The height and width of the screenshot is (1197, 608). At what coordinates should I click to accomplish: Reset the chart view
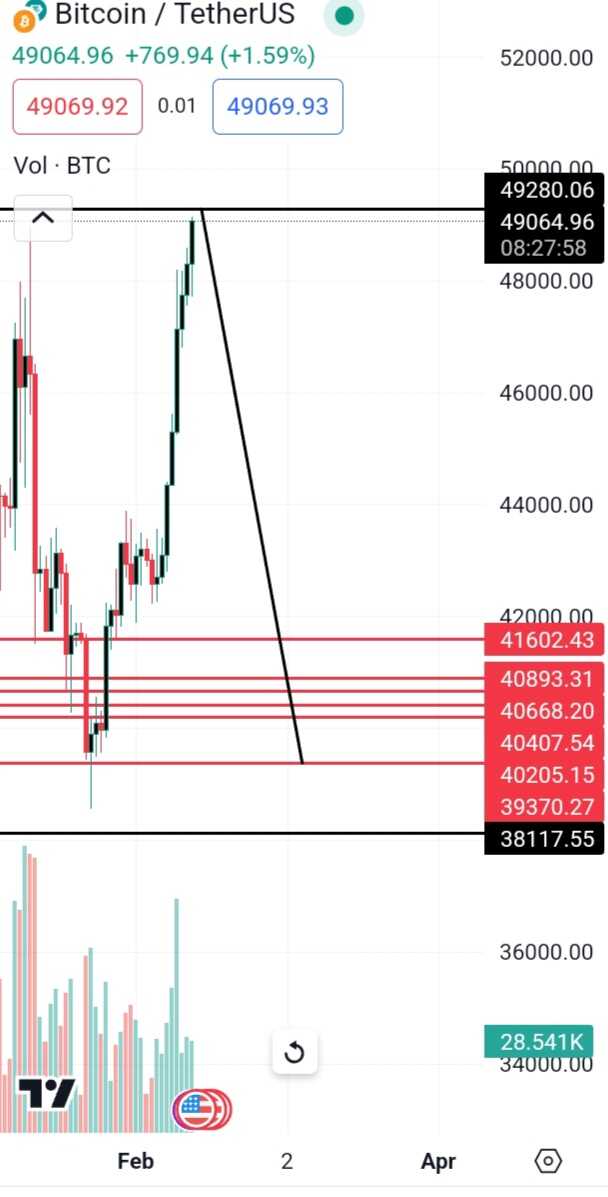coord(295,1052)
